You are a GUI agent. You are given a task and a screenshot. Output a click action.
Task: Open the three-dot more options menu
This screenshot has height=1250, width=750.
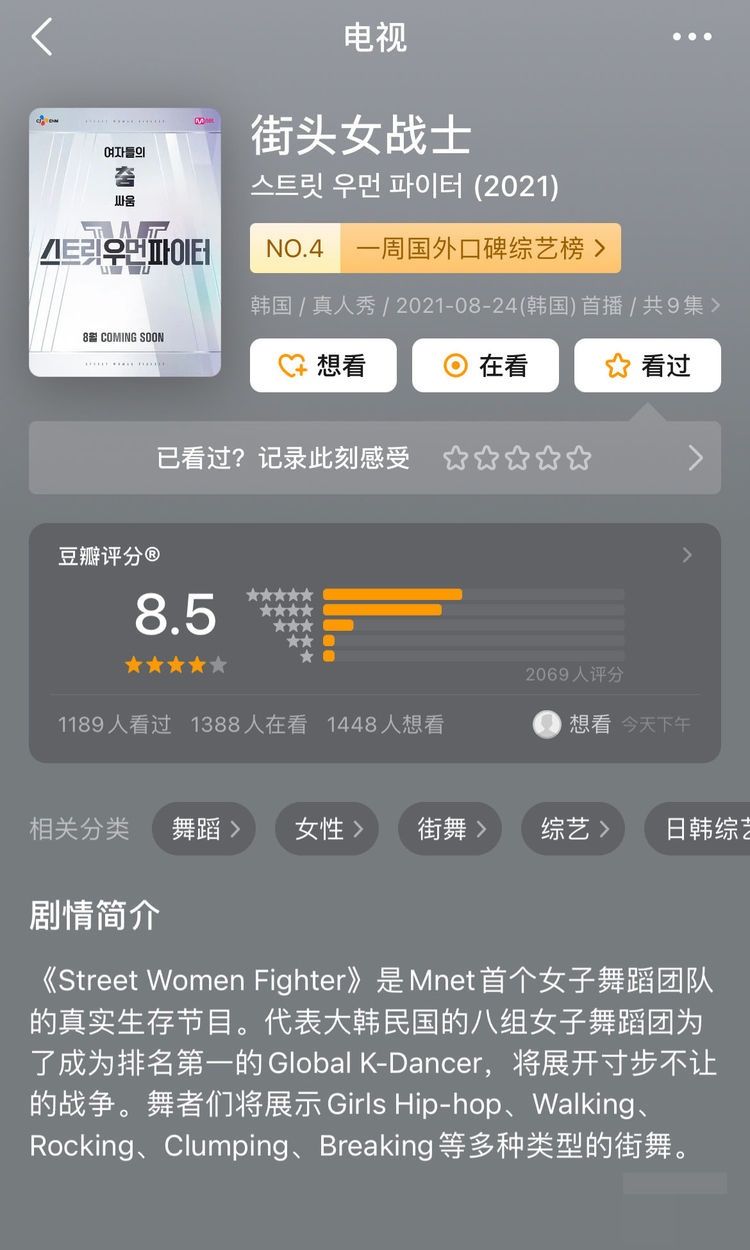tap(693, 36)
